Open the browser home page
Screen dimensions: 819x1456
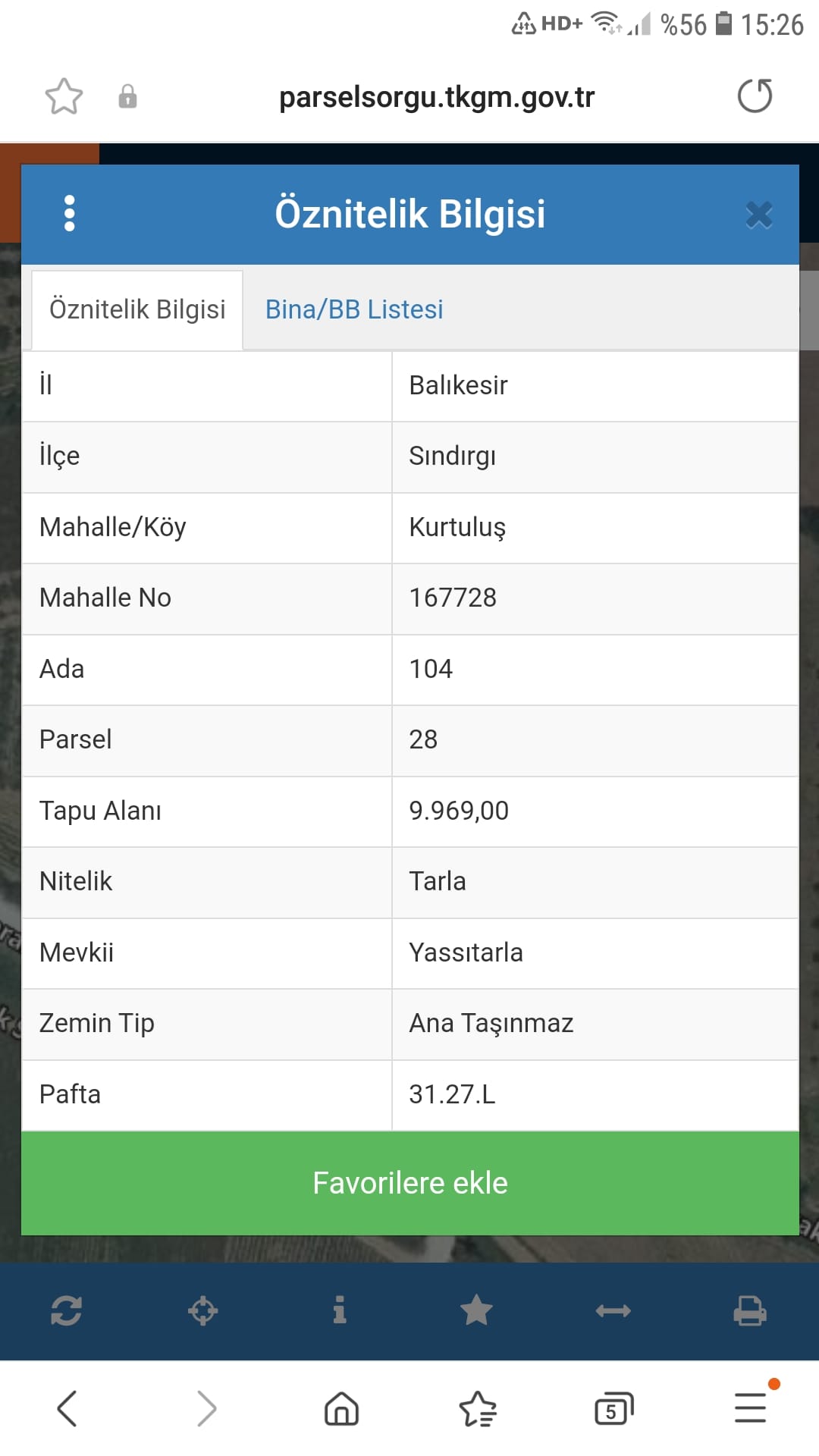click(341, 1409)
